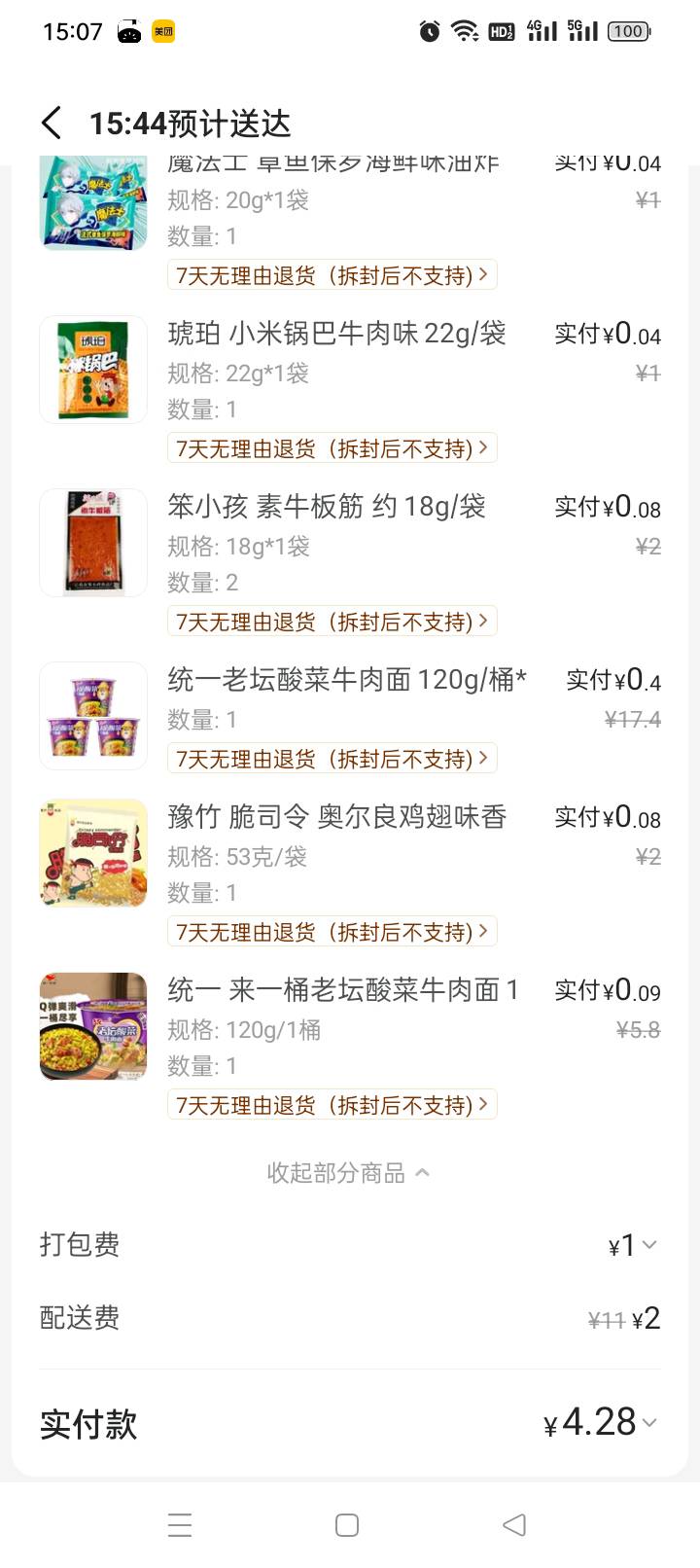The height and width of the screenshot is (1568, 700).
Task: Open the system recent apps menu
Action: [x=180, y=1525]
